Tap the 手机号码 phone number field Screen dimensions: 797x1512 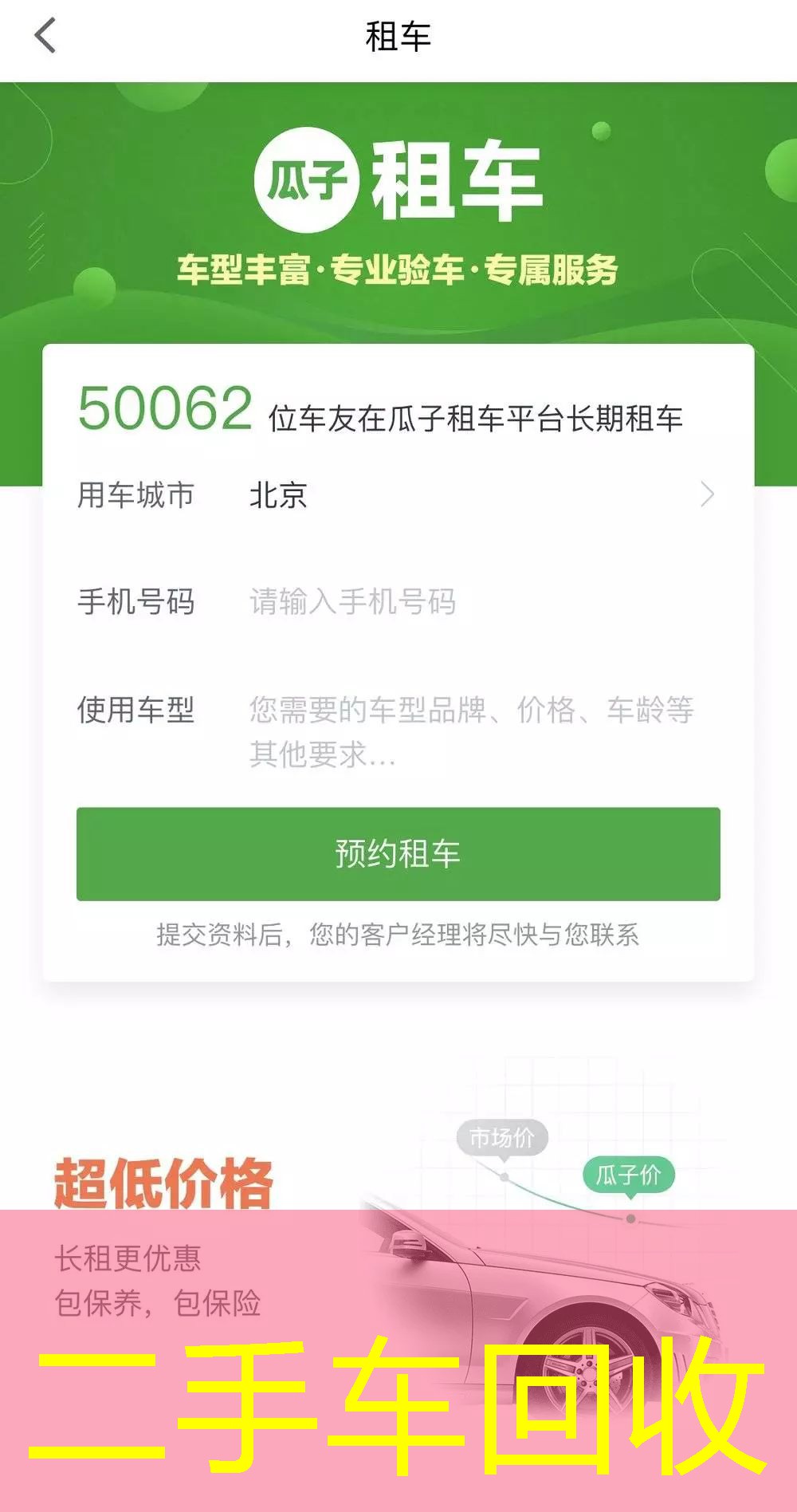pyautogui.click(x=478, y=602)
